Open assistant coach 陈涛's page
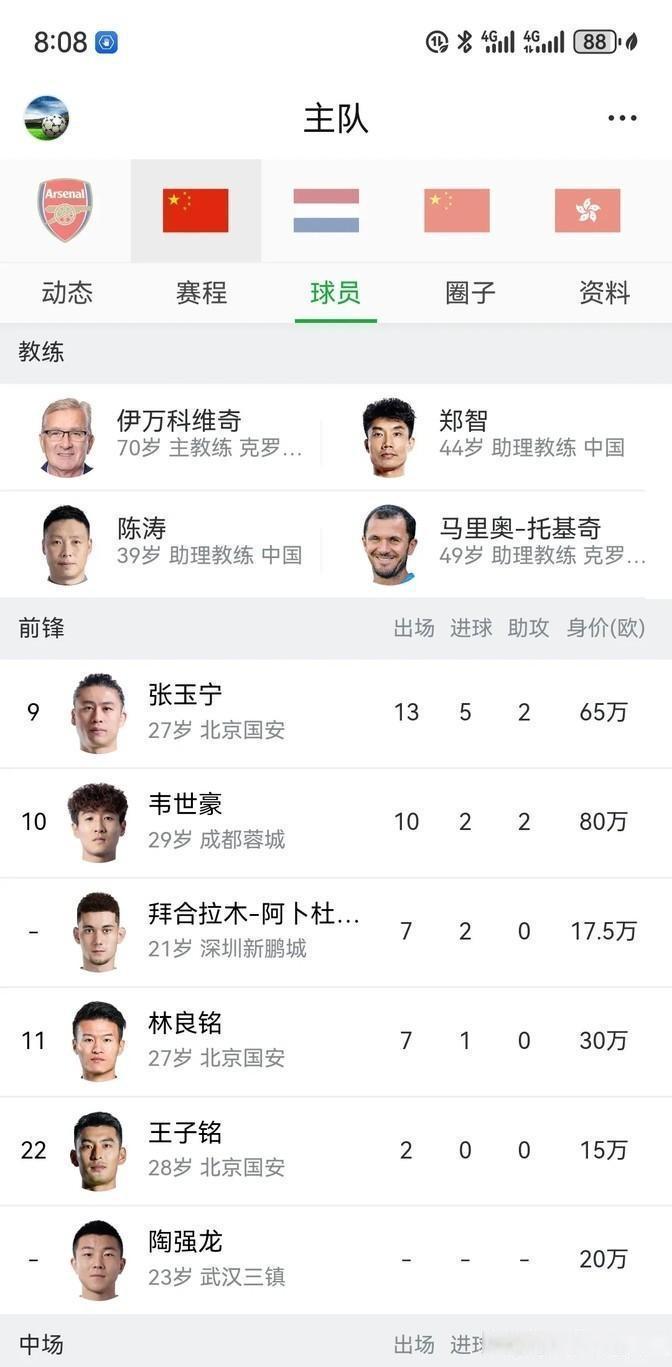Screen dimensions: 672x1367 pos(170,542)
